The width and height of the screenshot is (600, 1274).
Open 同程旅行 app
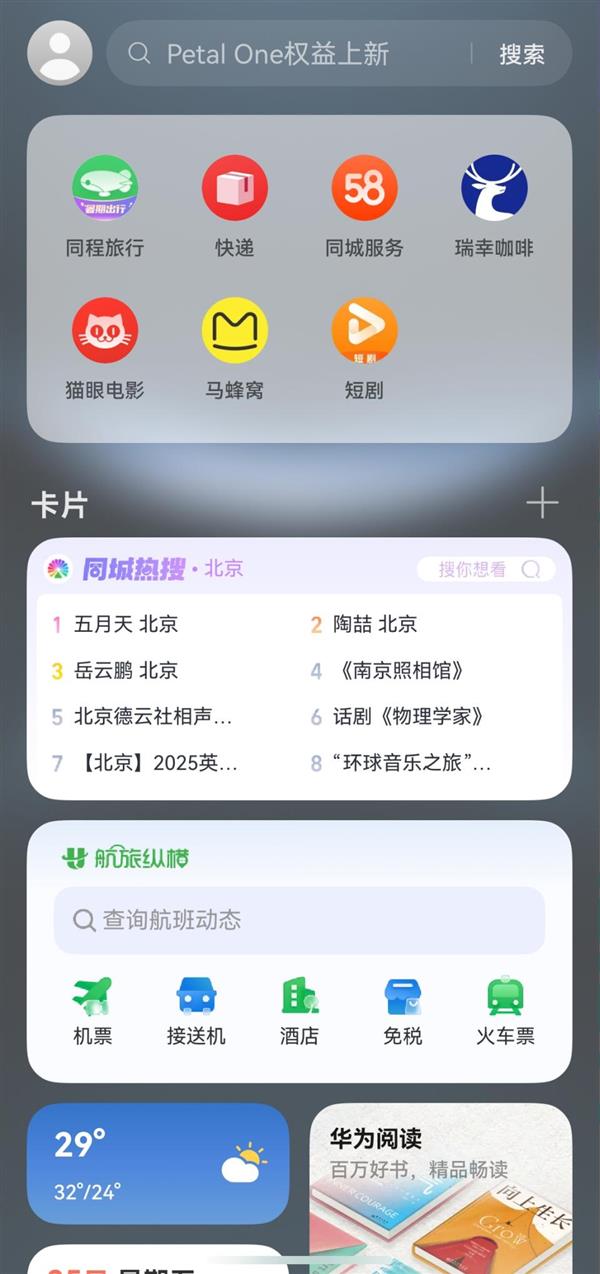coord(105,207)
